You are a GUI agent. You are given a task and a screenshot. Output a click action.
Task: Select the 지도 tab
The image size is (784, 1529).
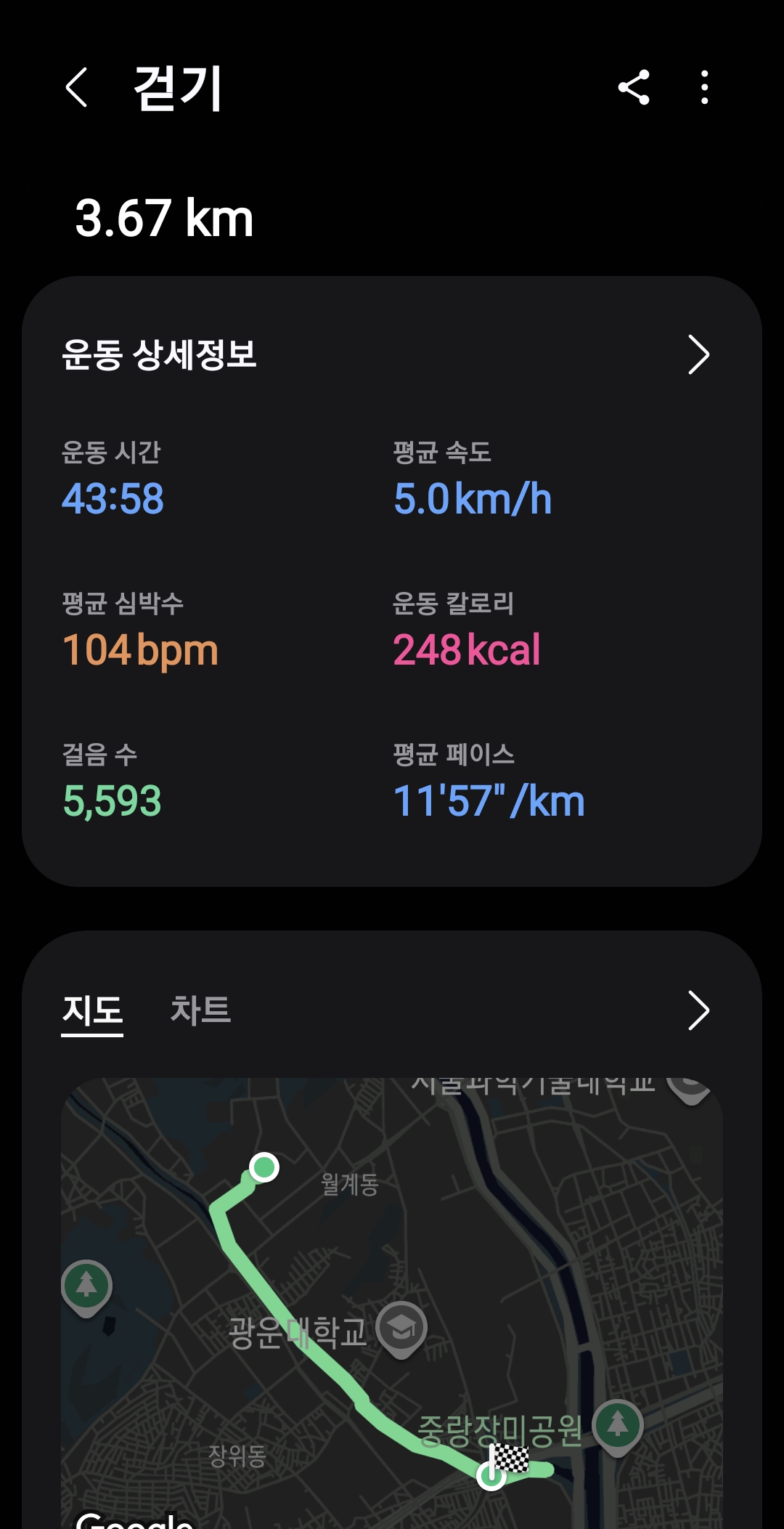point(92,1010)
